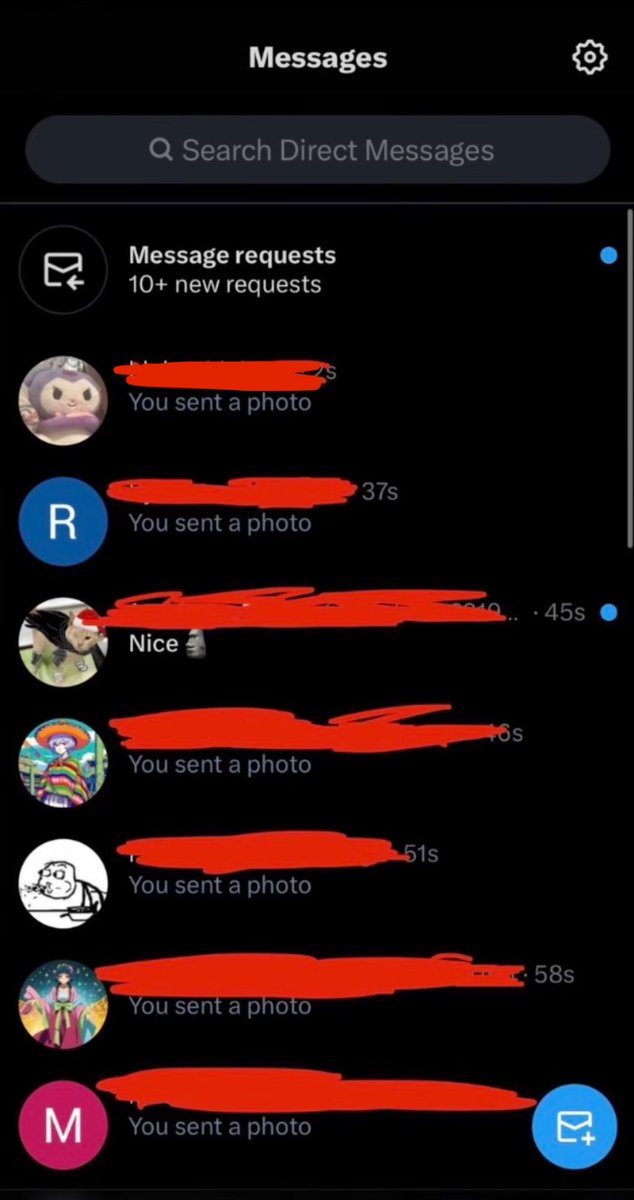The width and height of the screenshot is (634, 1200).
Task: Open the unread chat saying Nice
Action: [x=317, y=641]
